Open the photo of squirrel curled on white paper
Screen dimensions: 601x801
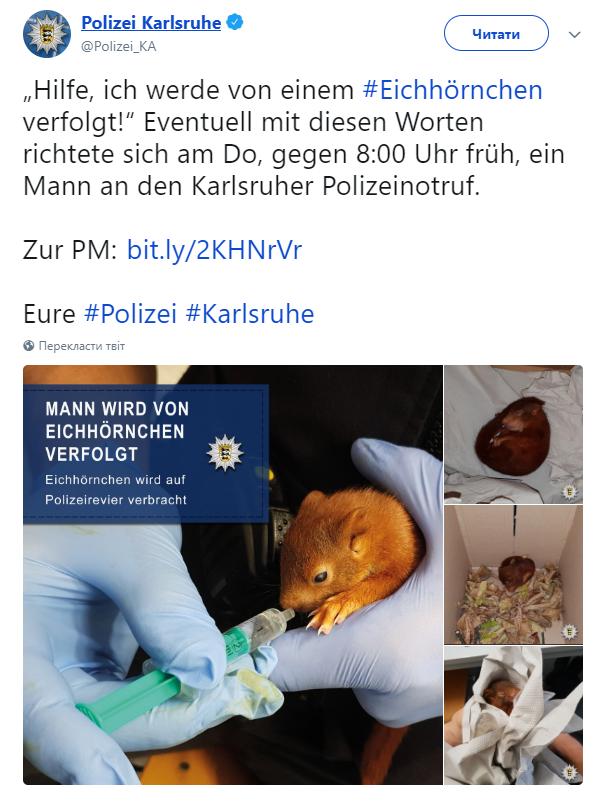(x=513, y=432)
